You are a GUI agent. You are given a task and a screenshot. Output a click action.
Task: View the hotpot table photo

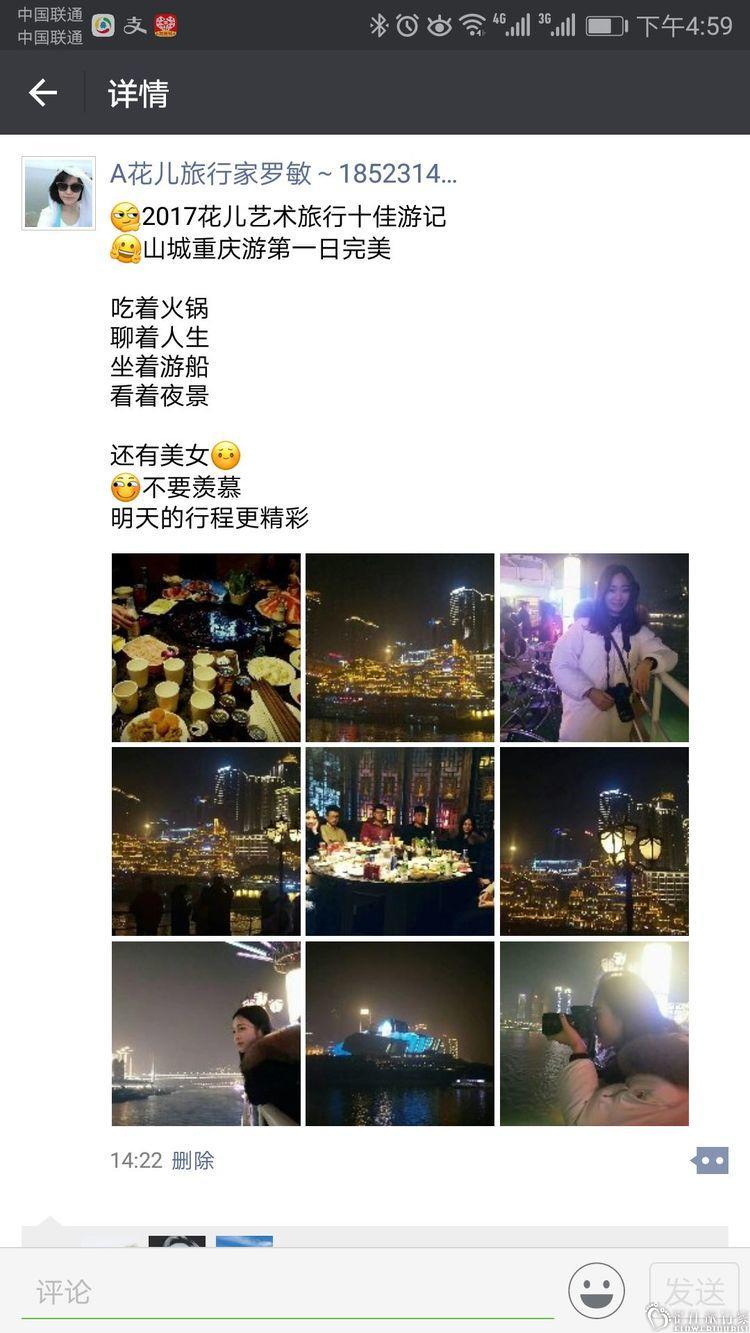[x=206, y=647]
